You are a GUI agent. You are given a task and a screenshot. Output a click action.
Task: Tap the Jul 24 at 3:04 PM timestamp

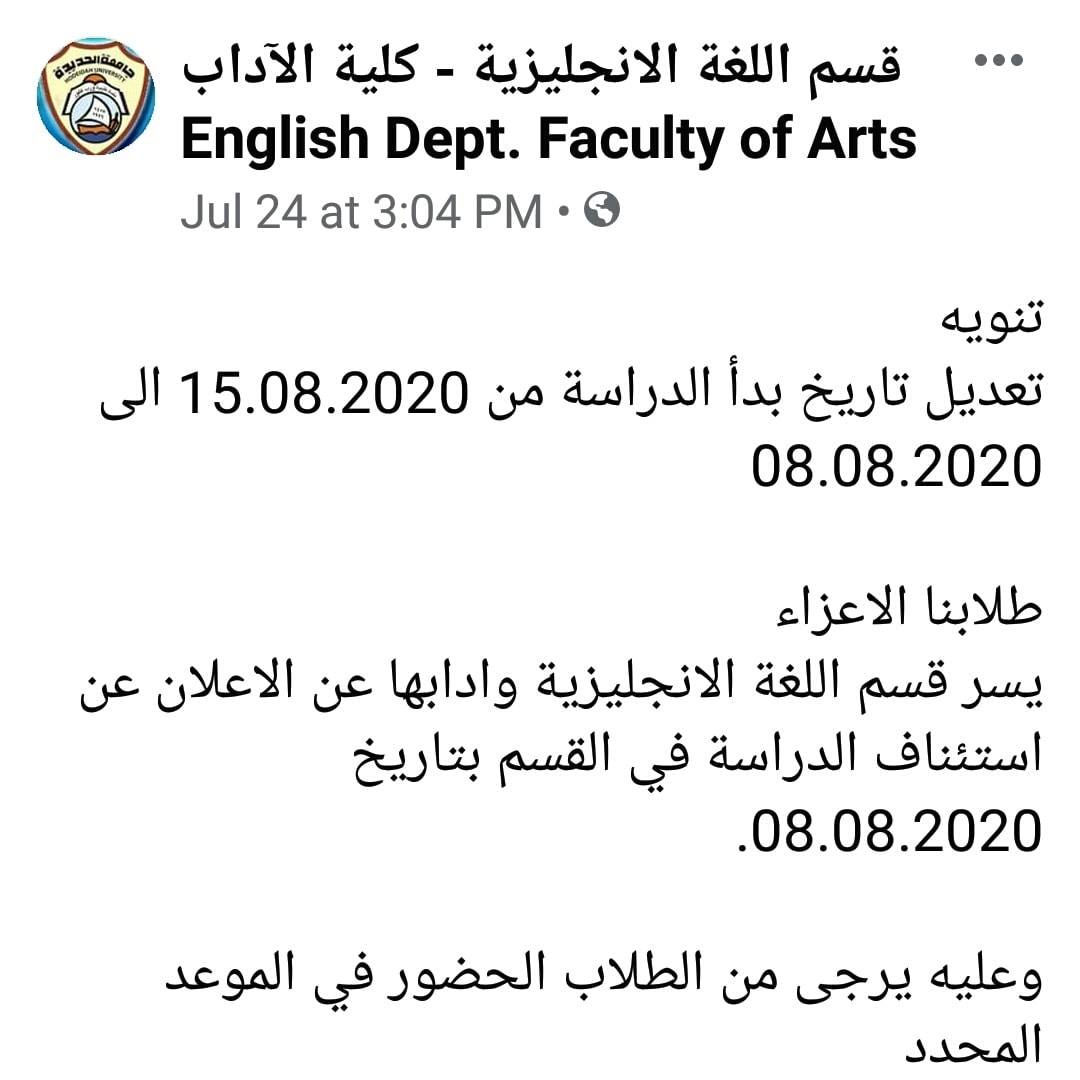point(361,211)
